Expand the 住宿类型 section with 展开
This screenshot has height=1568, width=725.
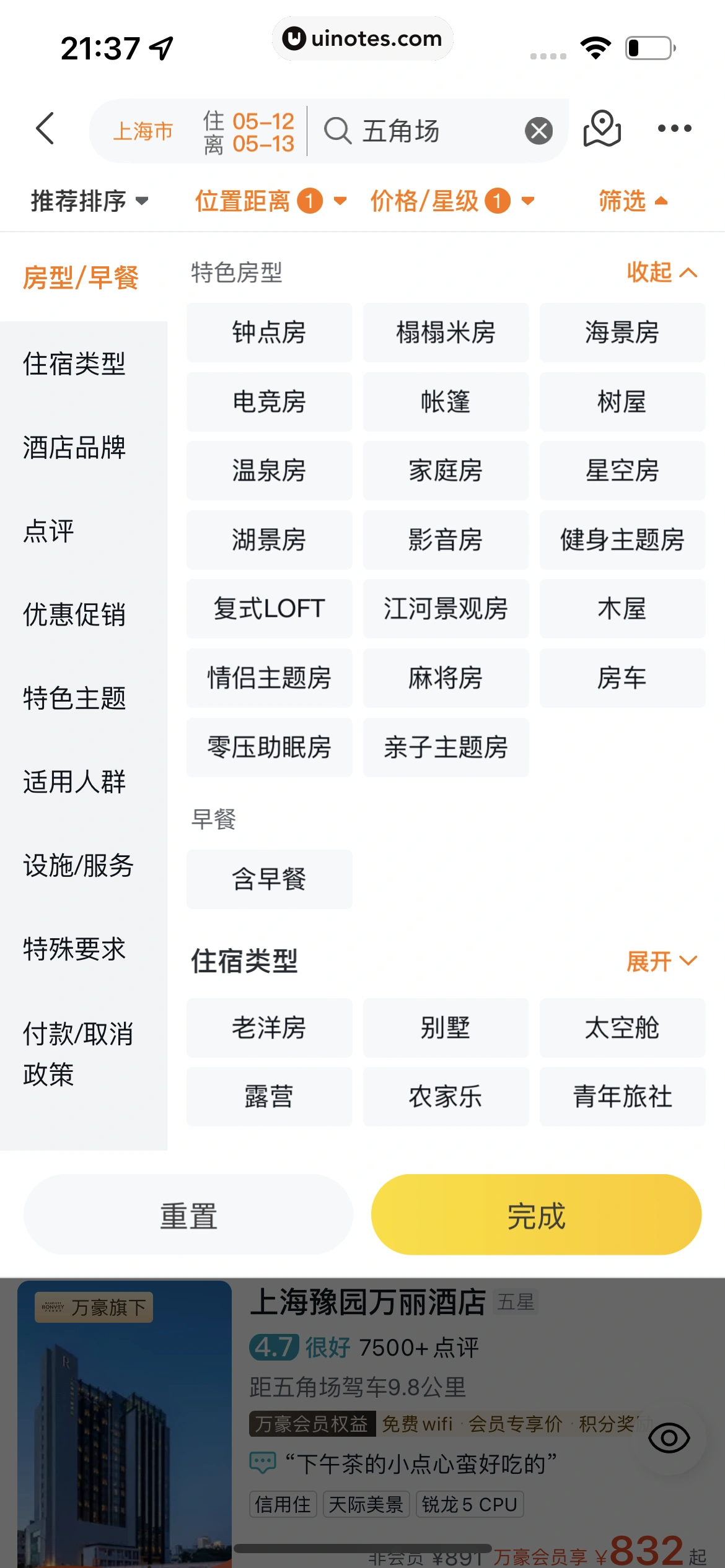point(661,961)
